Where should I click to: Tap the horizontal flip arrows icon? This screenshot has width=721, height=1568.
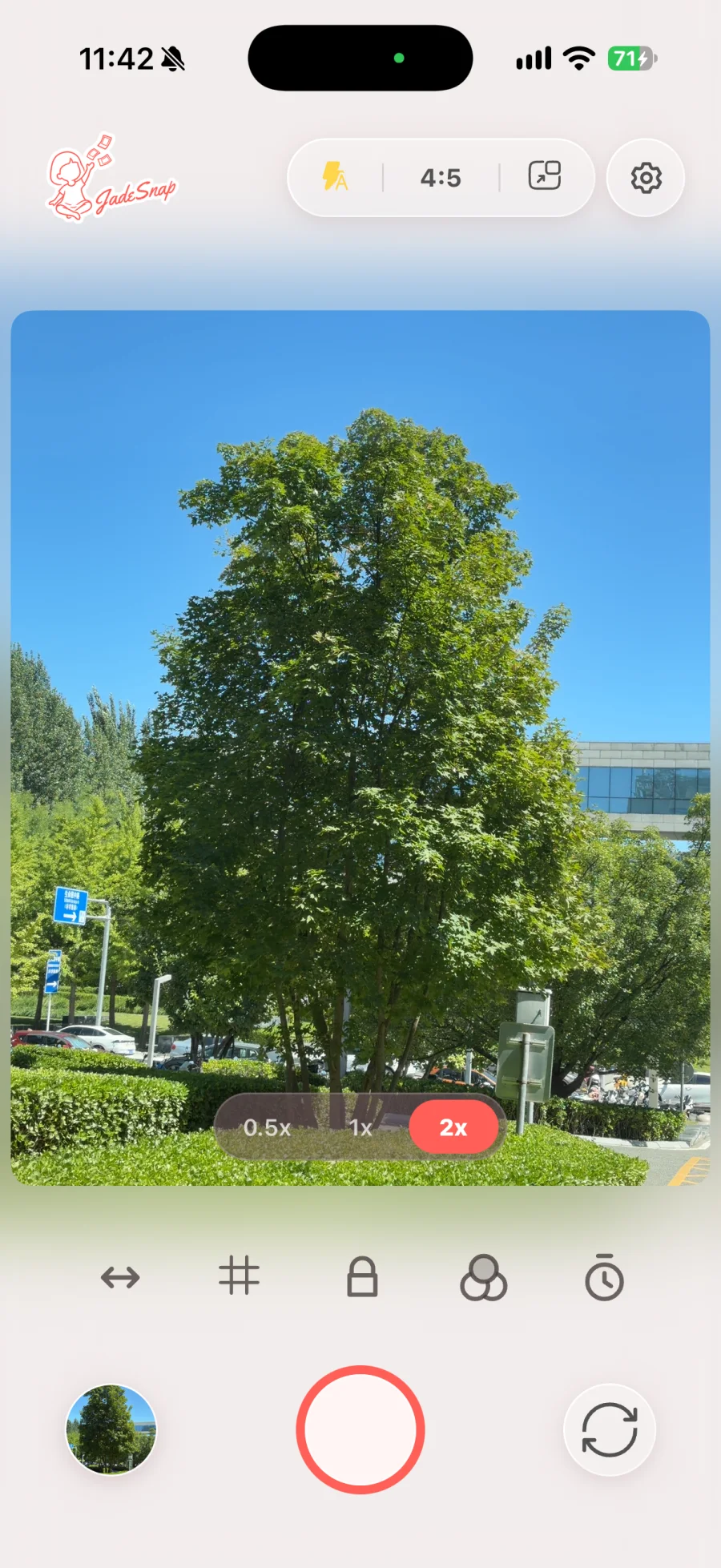(x=120, y=1277)
